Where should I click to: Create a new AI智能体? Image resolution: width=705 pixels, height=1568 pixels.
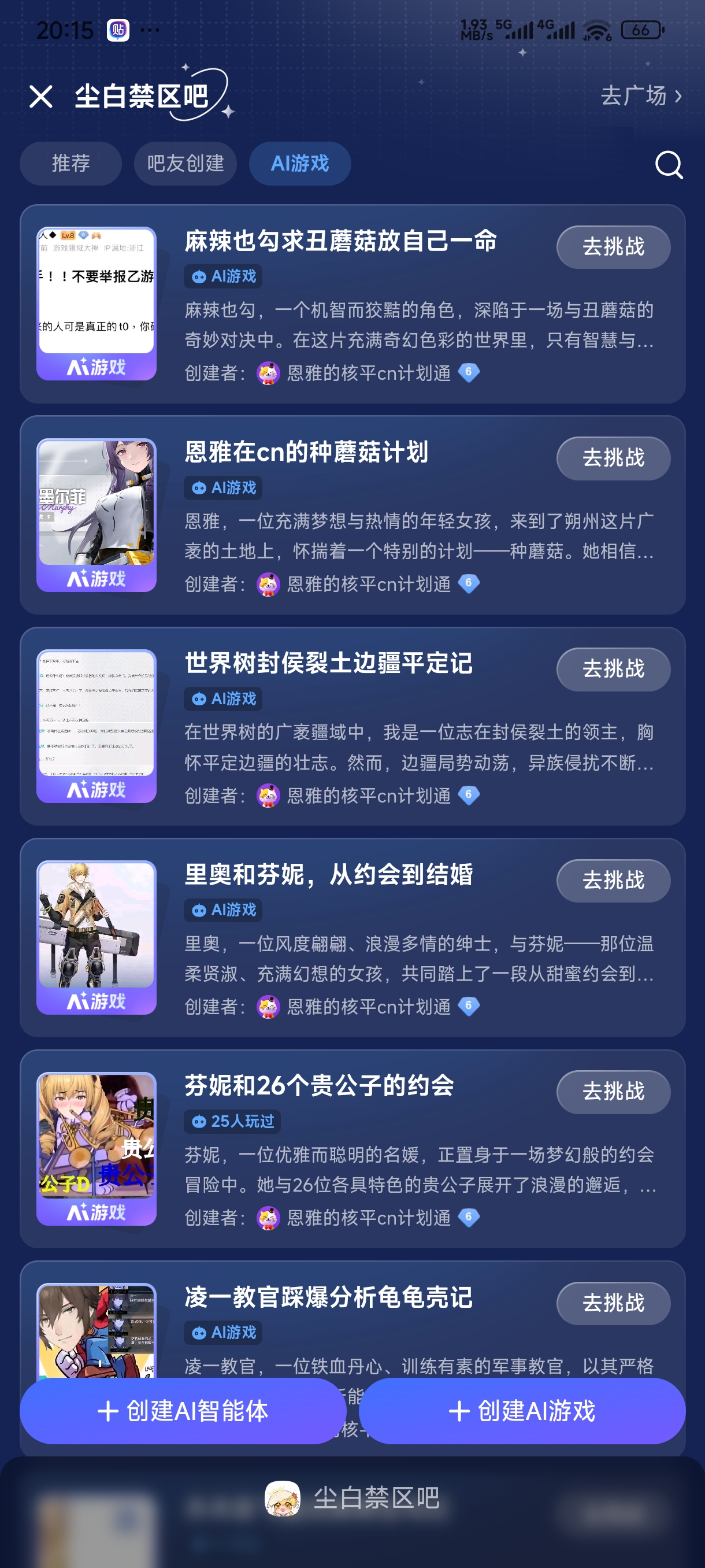point(183,1410)
